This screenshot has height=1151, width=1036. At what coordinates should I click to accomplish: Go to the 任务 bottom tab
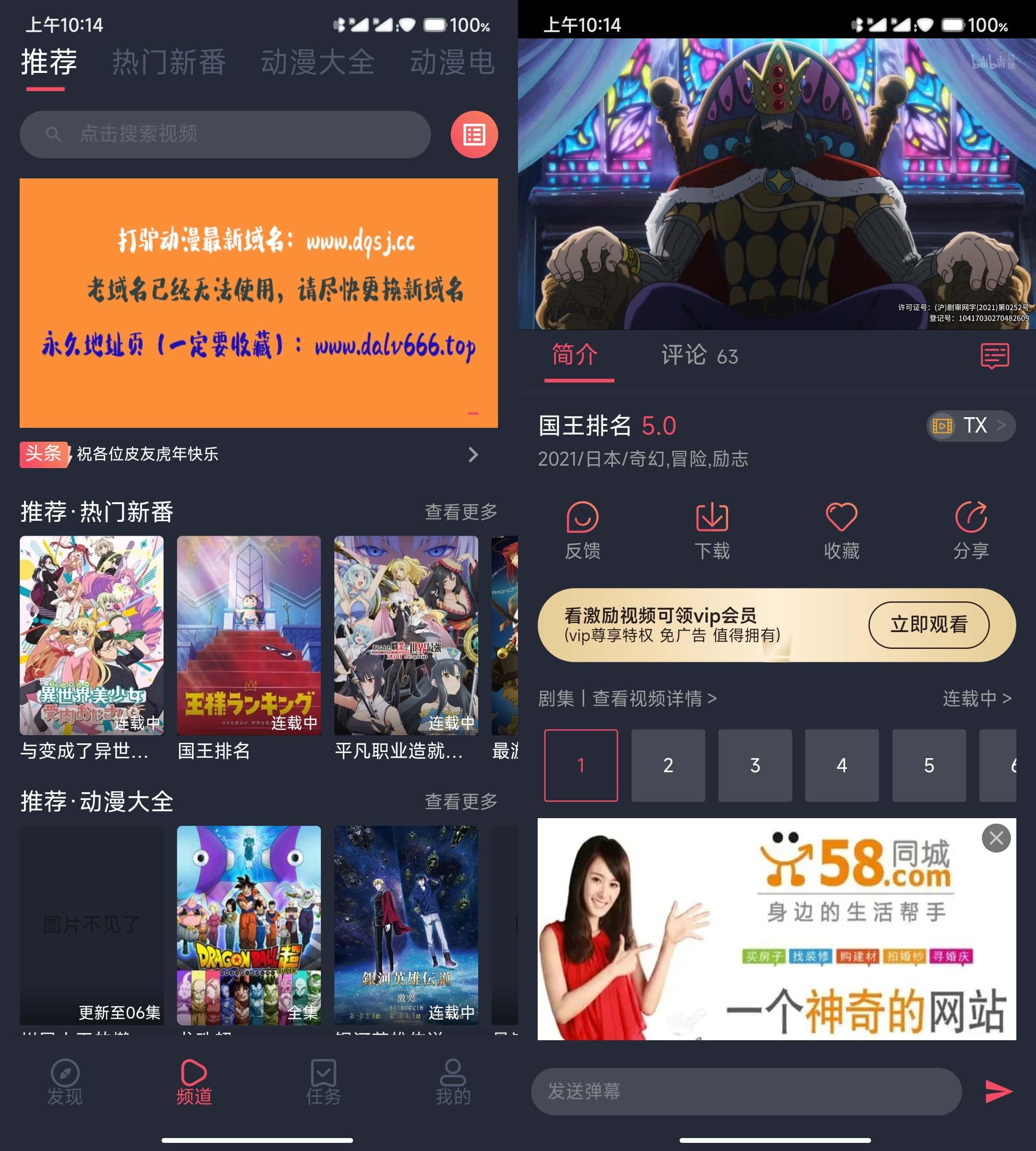(x=323, y=1083)
